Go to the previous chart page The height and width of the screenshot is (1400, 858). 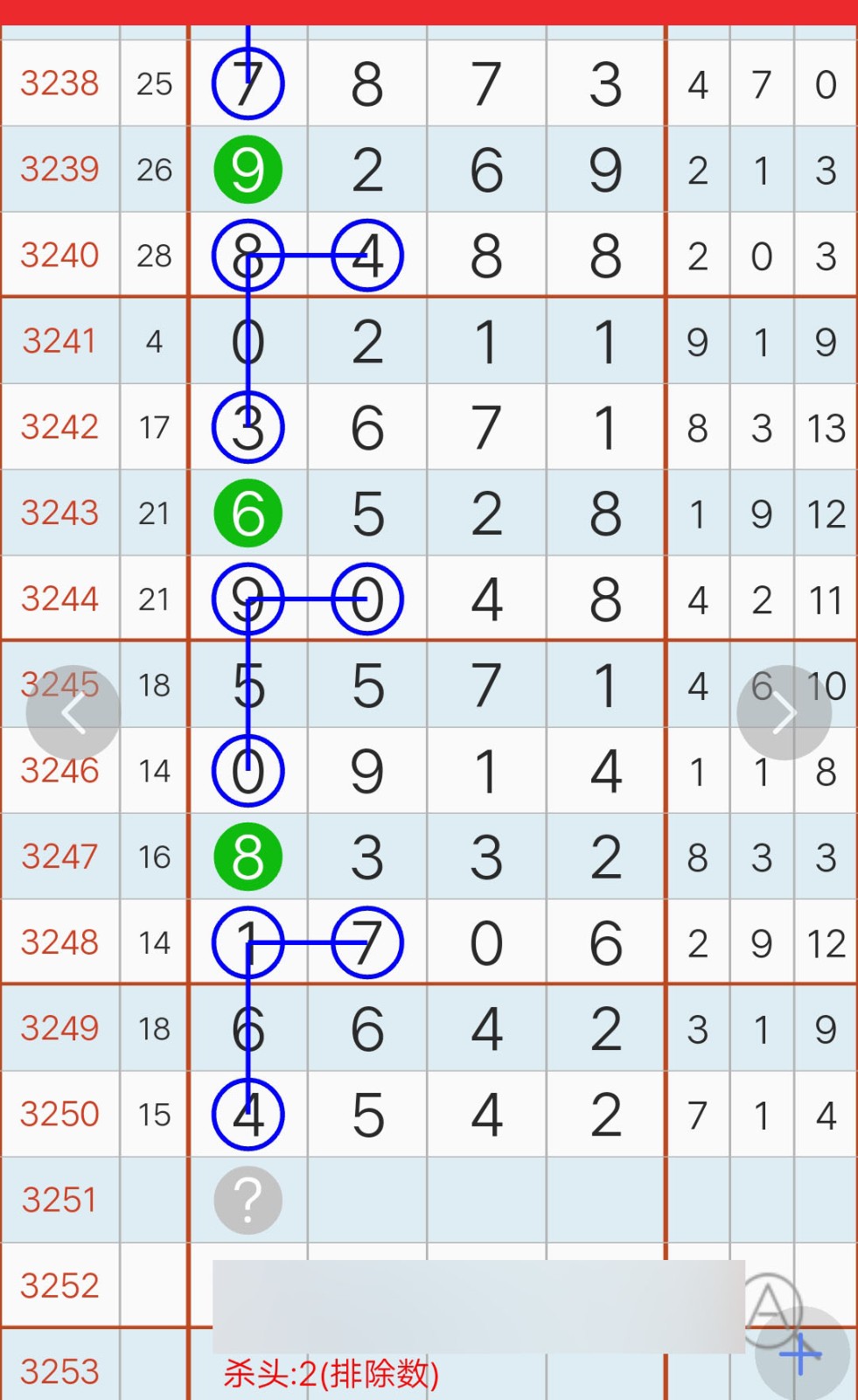[73, 713]
